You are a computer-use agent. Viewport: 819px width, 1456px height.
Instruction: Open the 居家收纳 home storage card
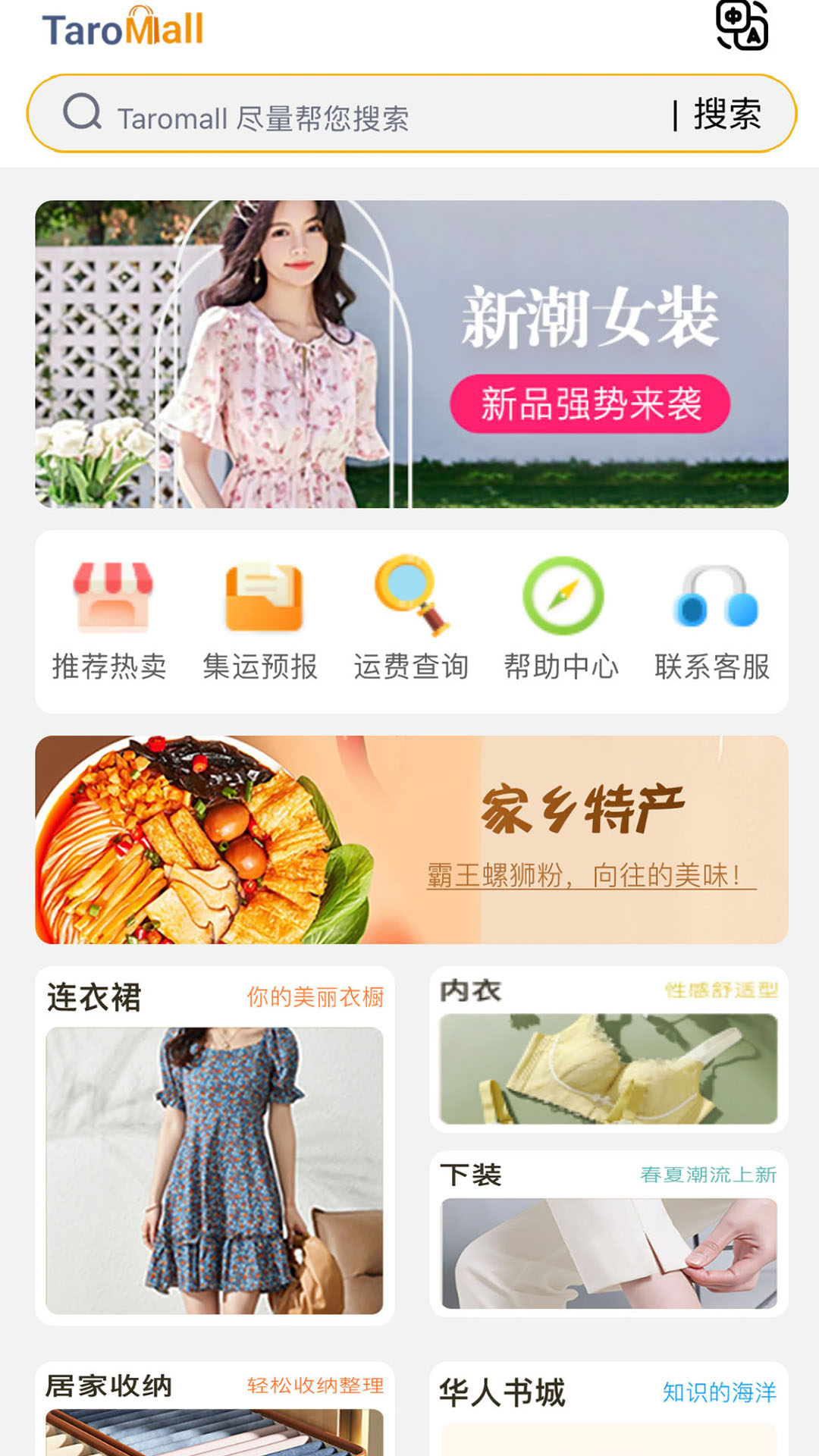coord(215,1410)
